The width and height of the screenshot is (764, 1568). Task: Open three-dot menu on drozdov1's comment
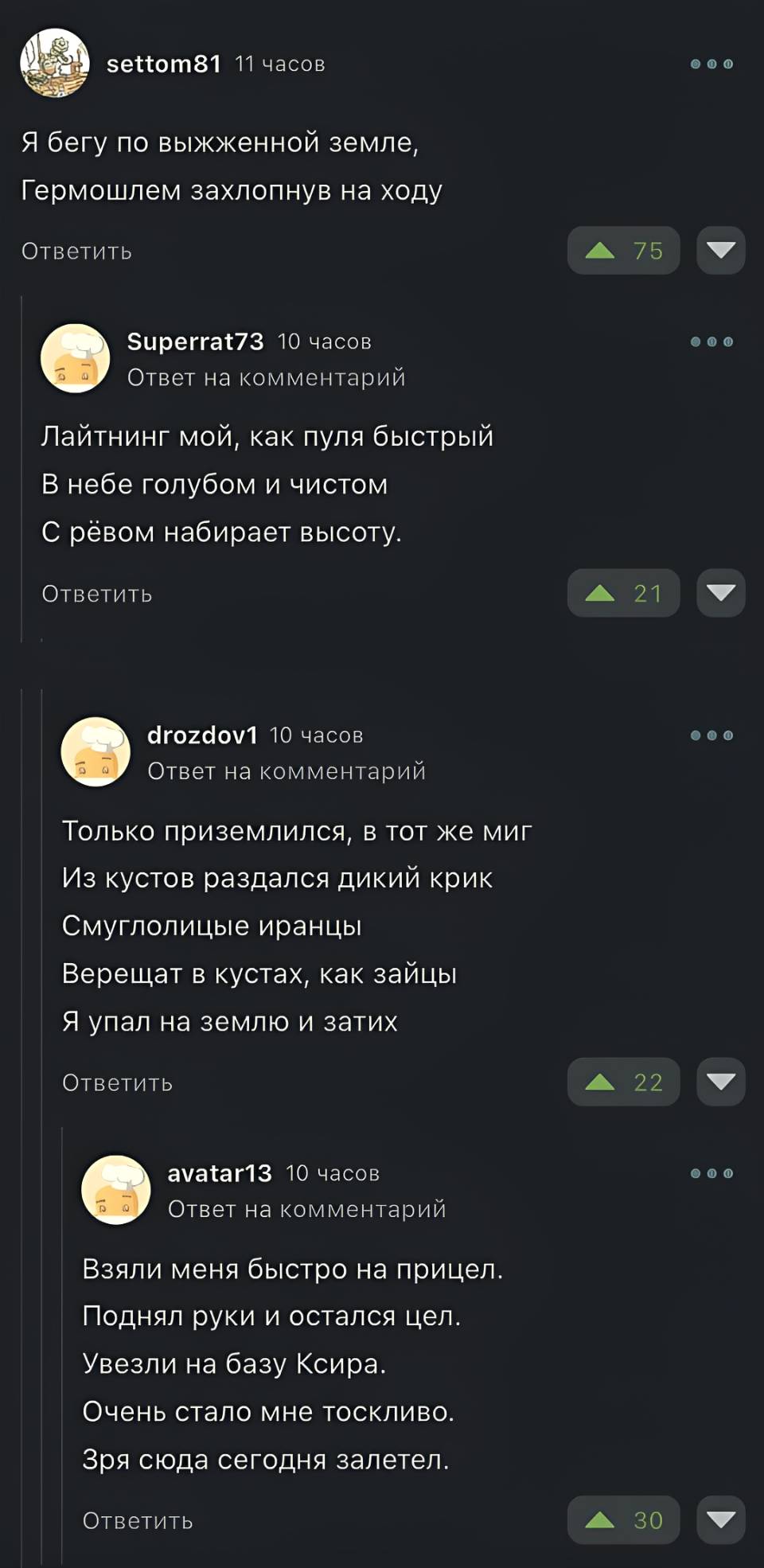click(711, 736)
